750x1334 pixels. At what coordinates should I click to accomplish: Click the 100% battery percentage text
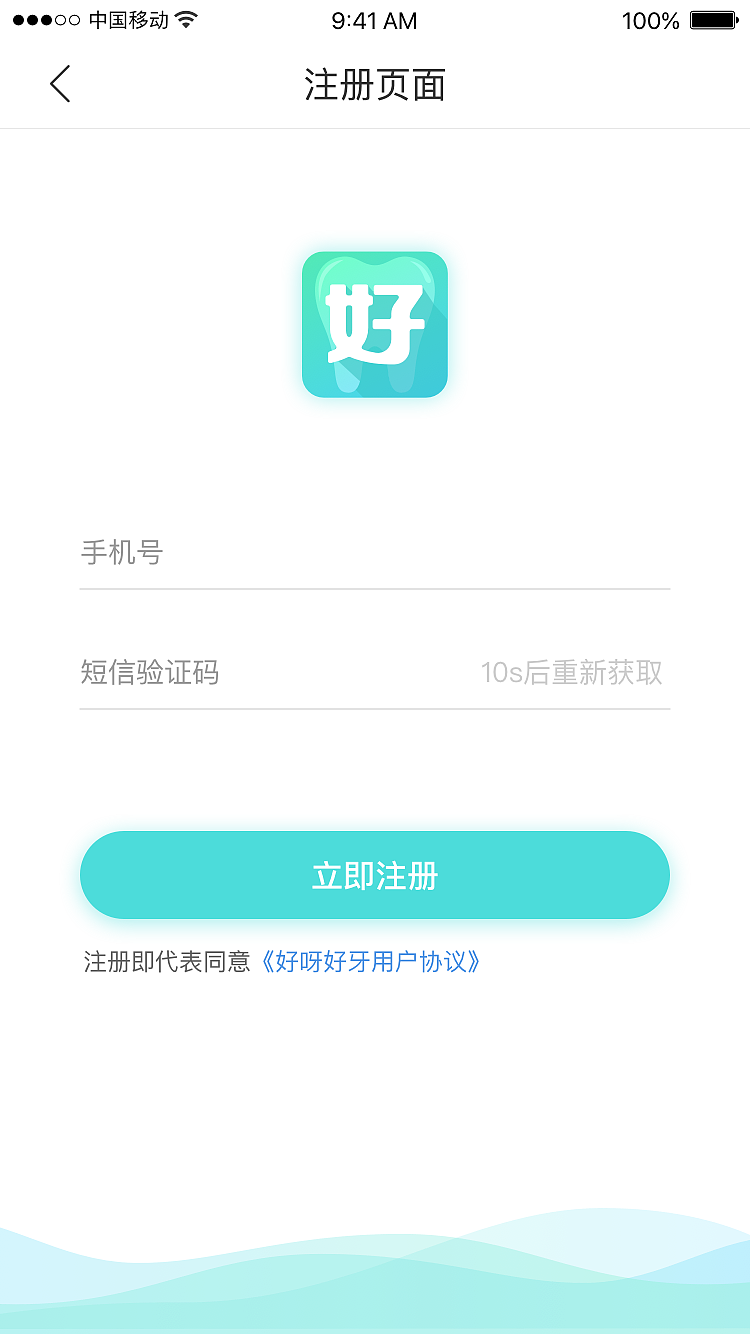[651, 20]
